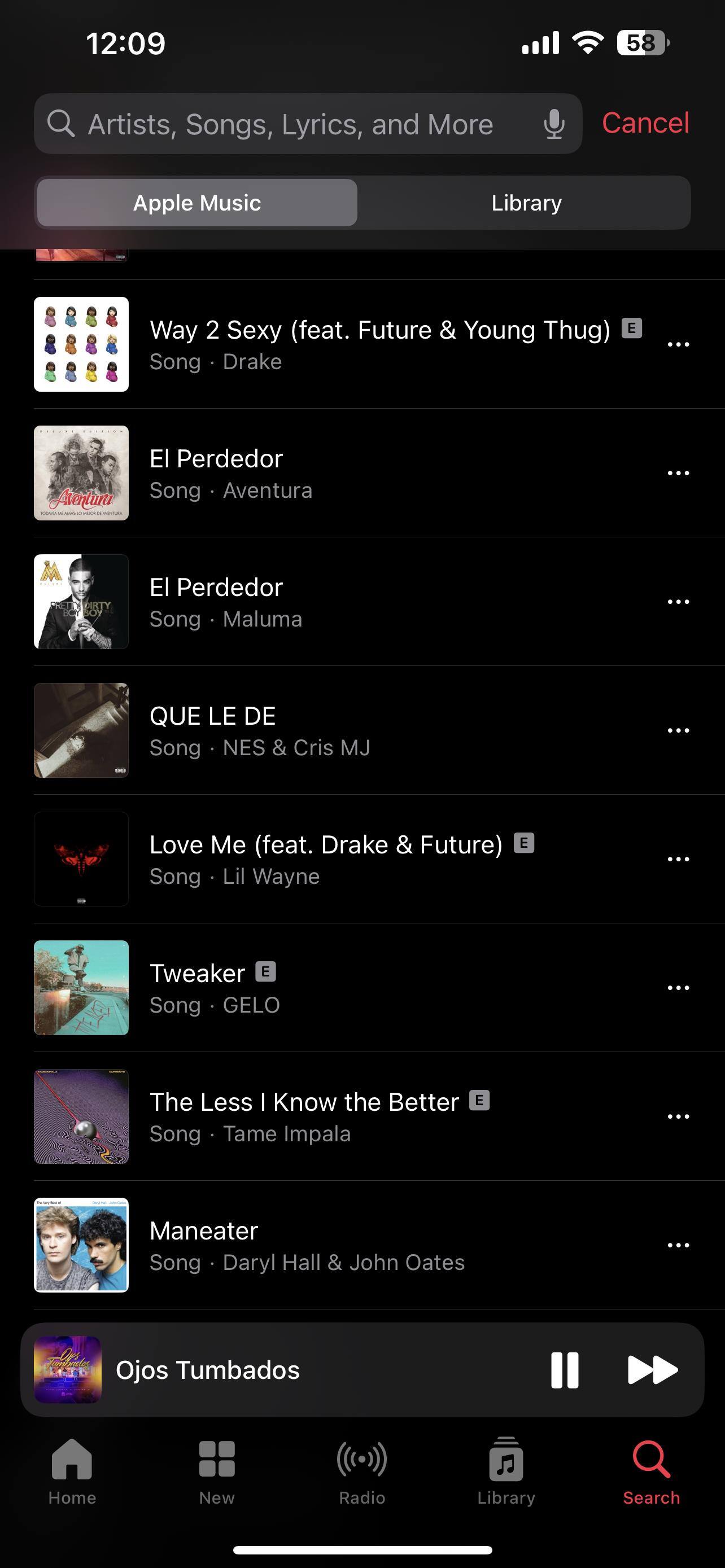The height and width of the screenshot is (1568, 725).
Task: Open more options for Tweaker
Action: point(678,987)
